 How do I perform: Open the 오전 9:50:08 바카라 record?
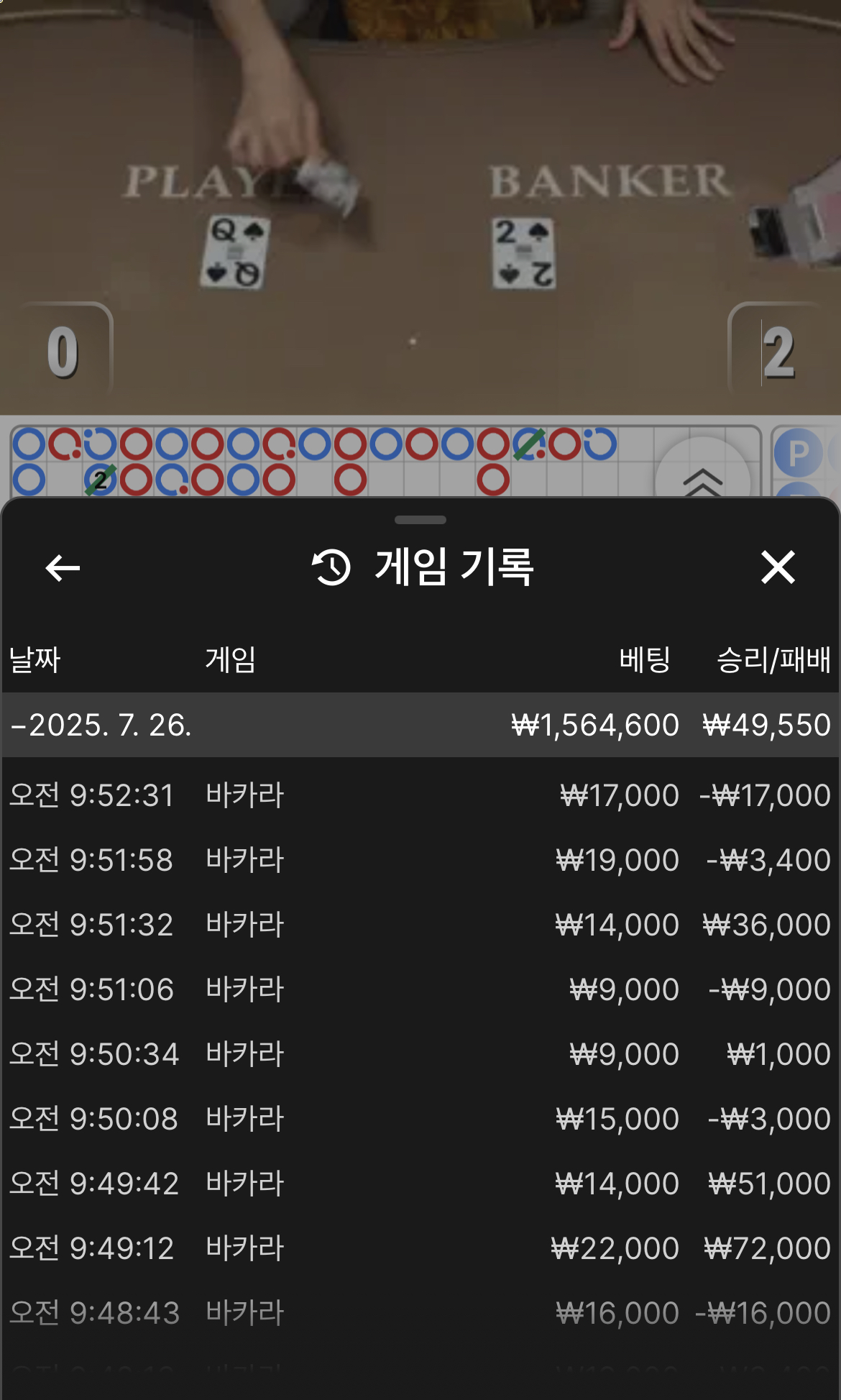[x=420, y=1119]
